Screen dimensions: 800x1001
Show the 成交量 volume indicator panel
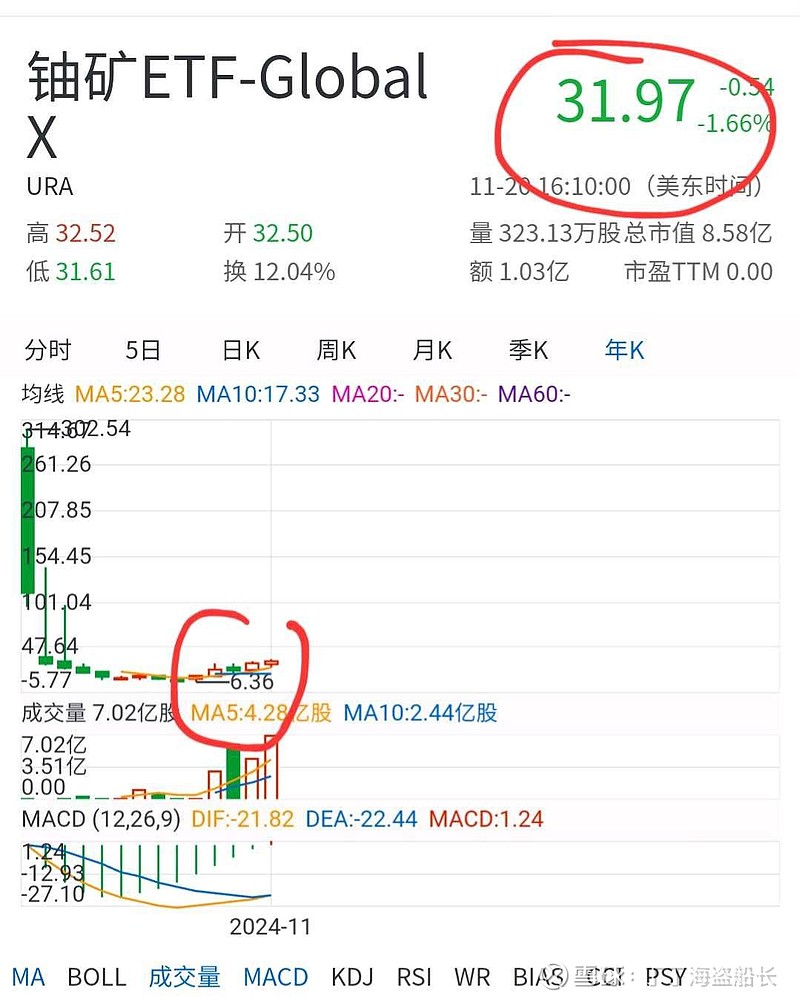tap(185, 978)
